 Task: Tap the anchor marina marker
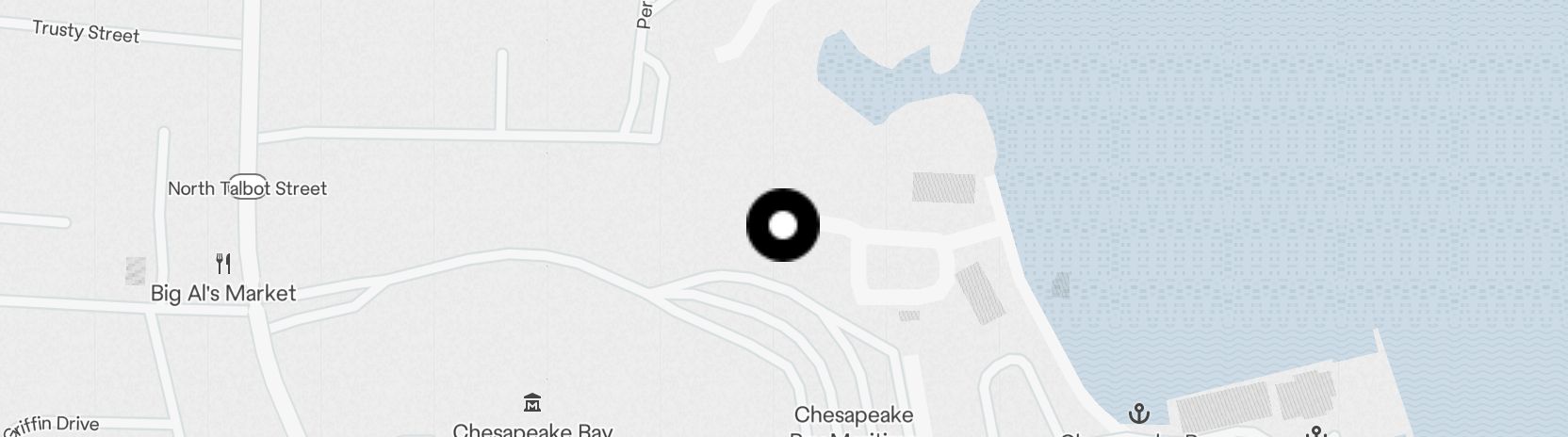[1139, 413]
